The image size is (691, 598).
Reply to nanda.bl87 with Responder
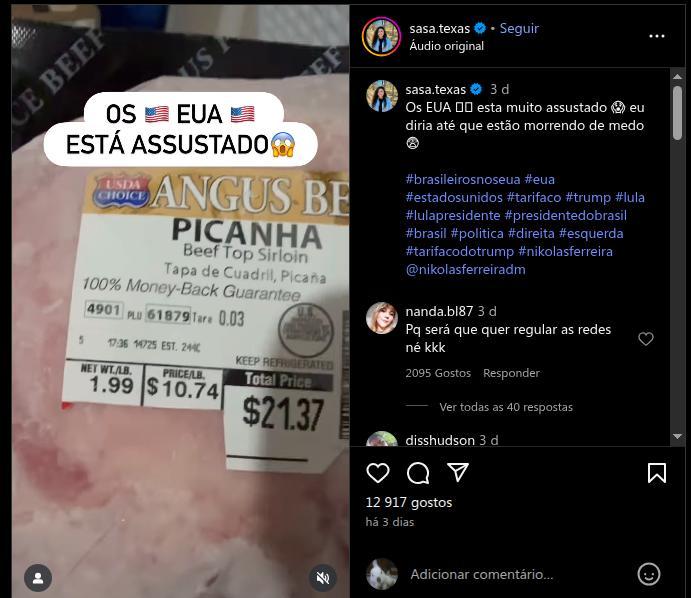pos(511,373)
